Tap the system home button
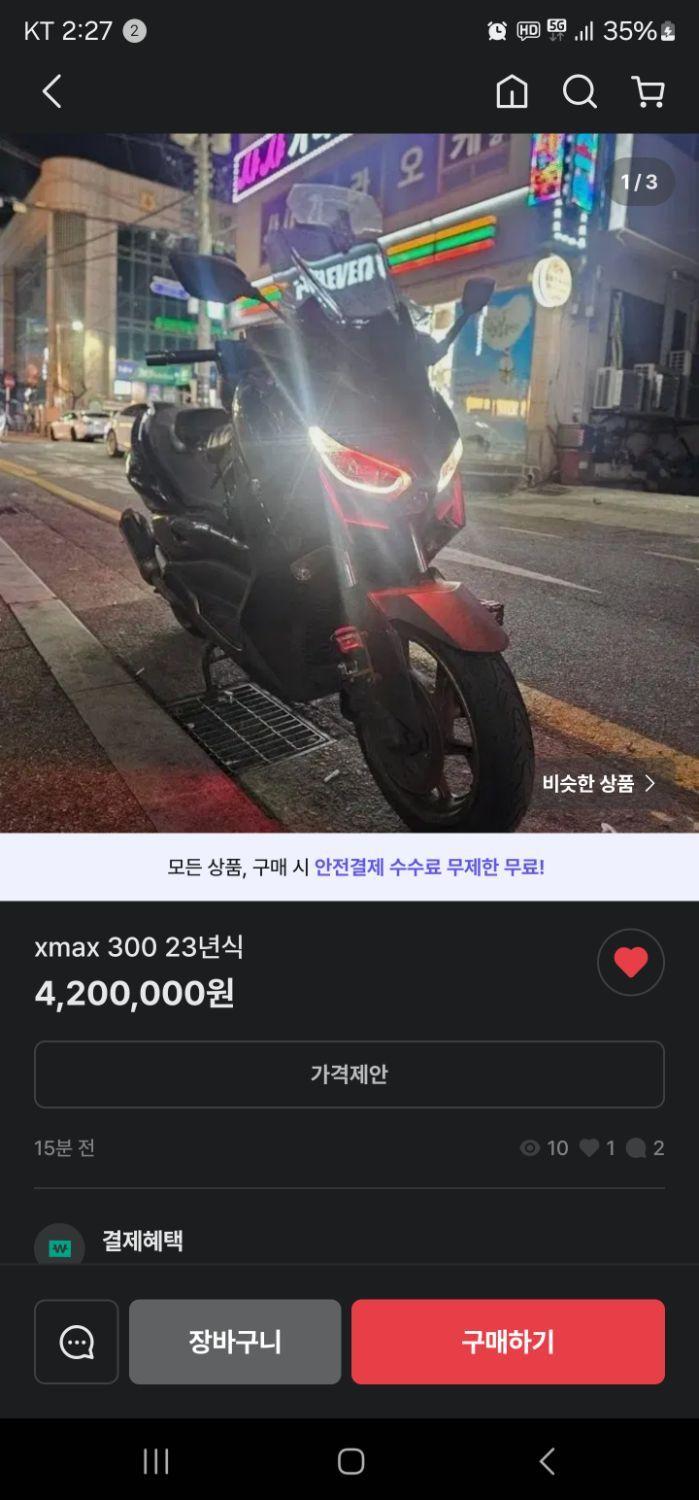The width and height of the screenshot is (699, 1500). 350,1461
